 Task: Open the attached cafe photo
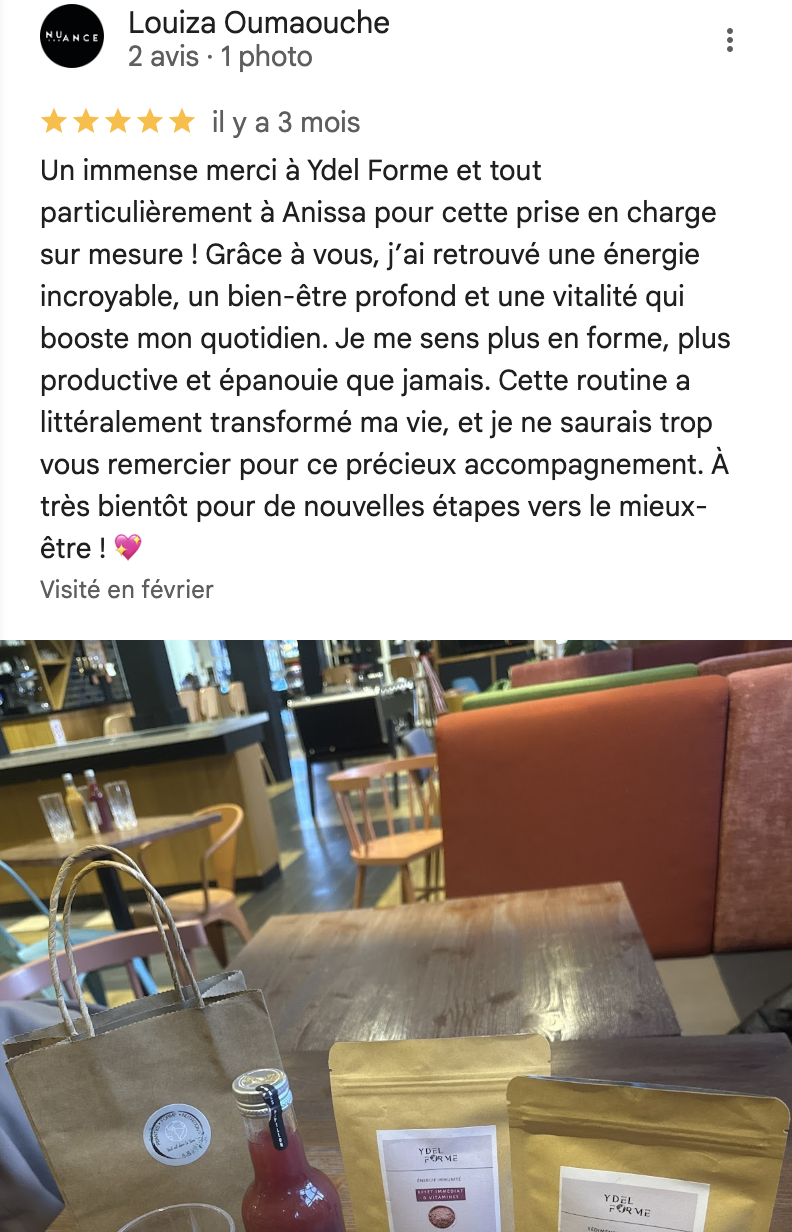pos(396,930)
